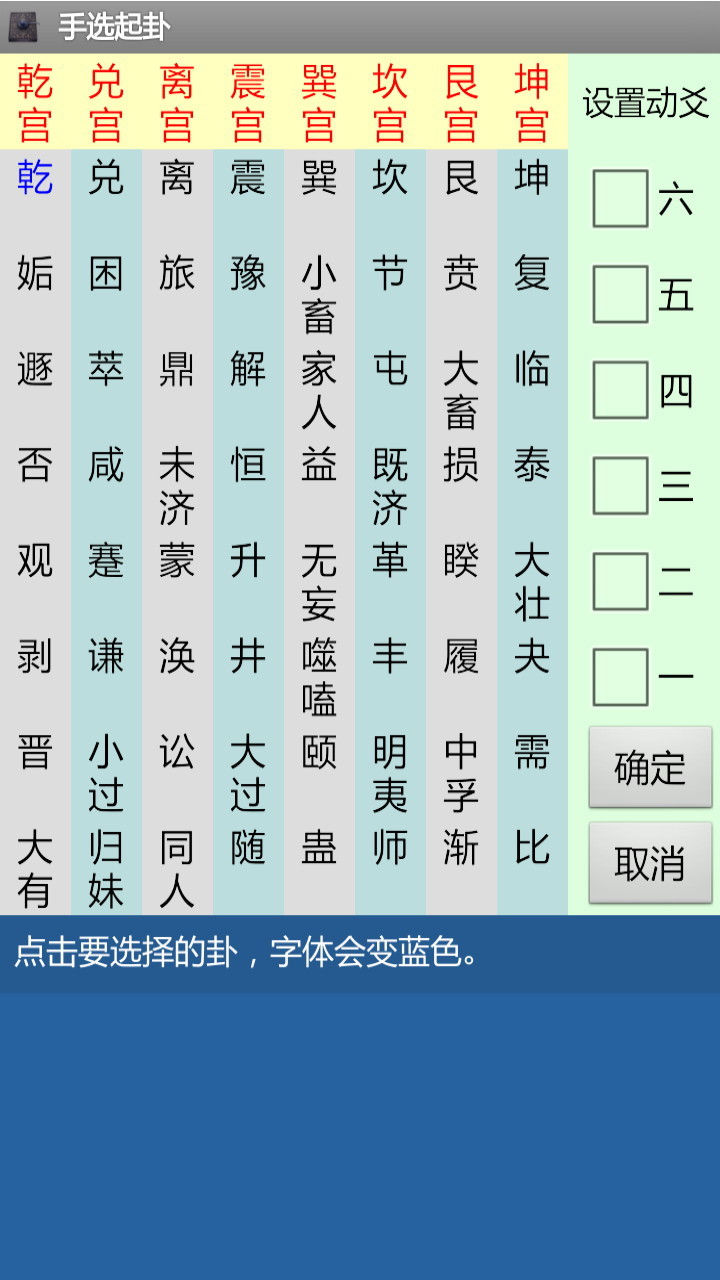The width and height of the screenshot is (720, 1280).
Task: Choose the 震 hexagram
Action: pos(248,178)
